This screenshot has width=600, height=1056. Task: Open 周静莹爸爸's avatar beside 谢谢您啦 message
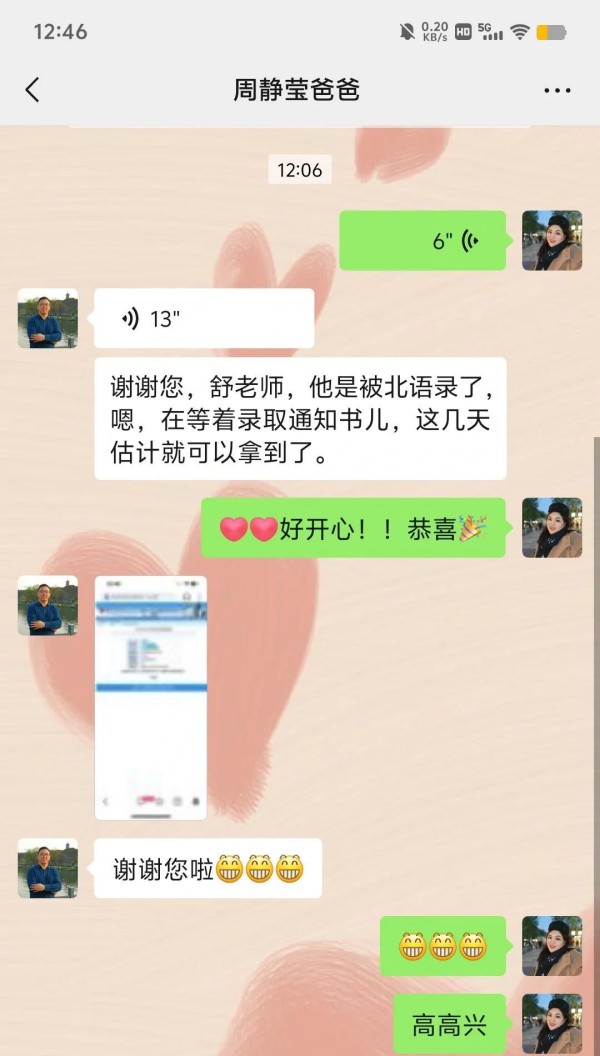pyautogui.click(x=48, y=867)
